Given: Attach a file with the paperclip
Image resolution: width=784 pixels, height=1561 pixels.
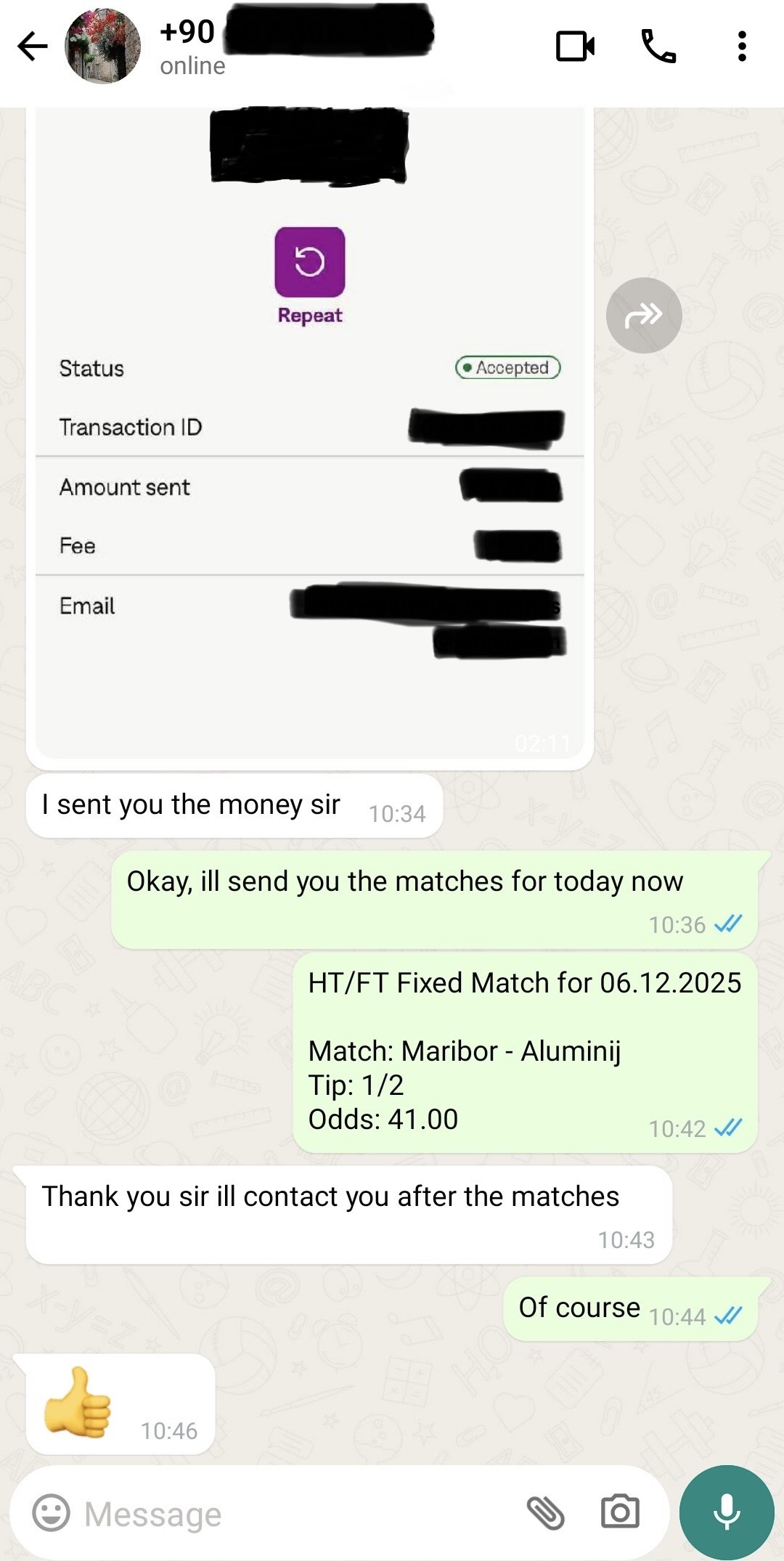Looking at the screenshot, I should [x=545, y=1513].
